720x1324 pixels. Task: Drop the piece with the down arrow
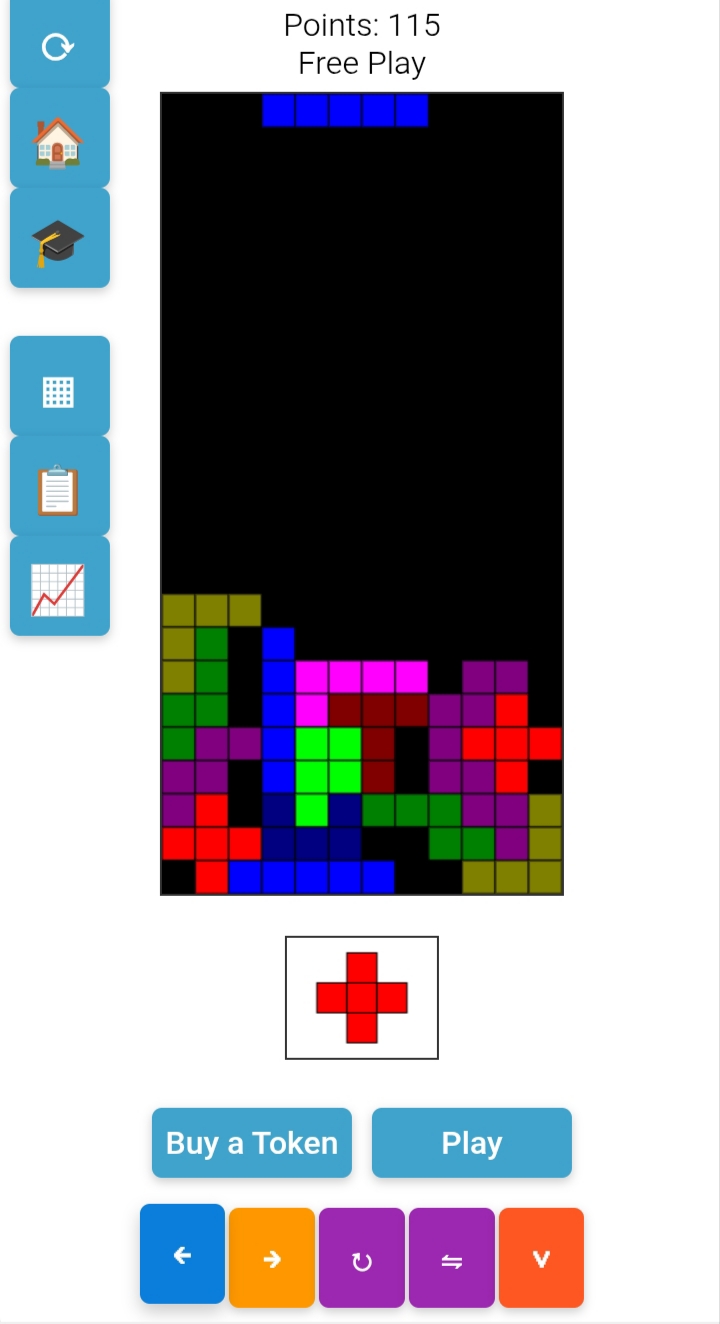[x=541, y=1258]
